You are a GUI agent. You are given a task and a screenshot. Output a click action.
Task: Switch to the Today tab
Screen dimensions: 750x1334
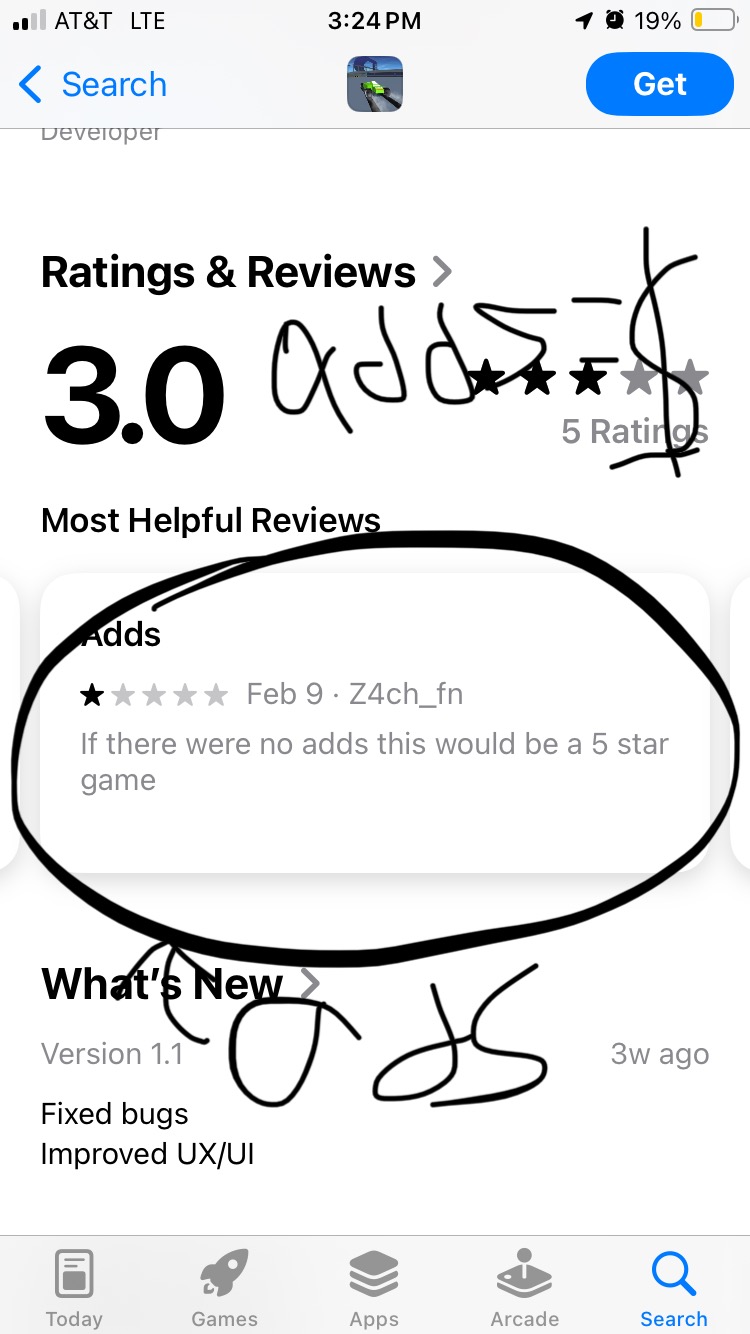coord(74,1288)
